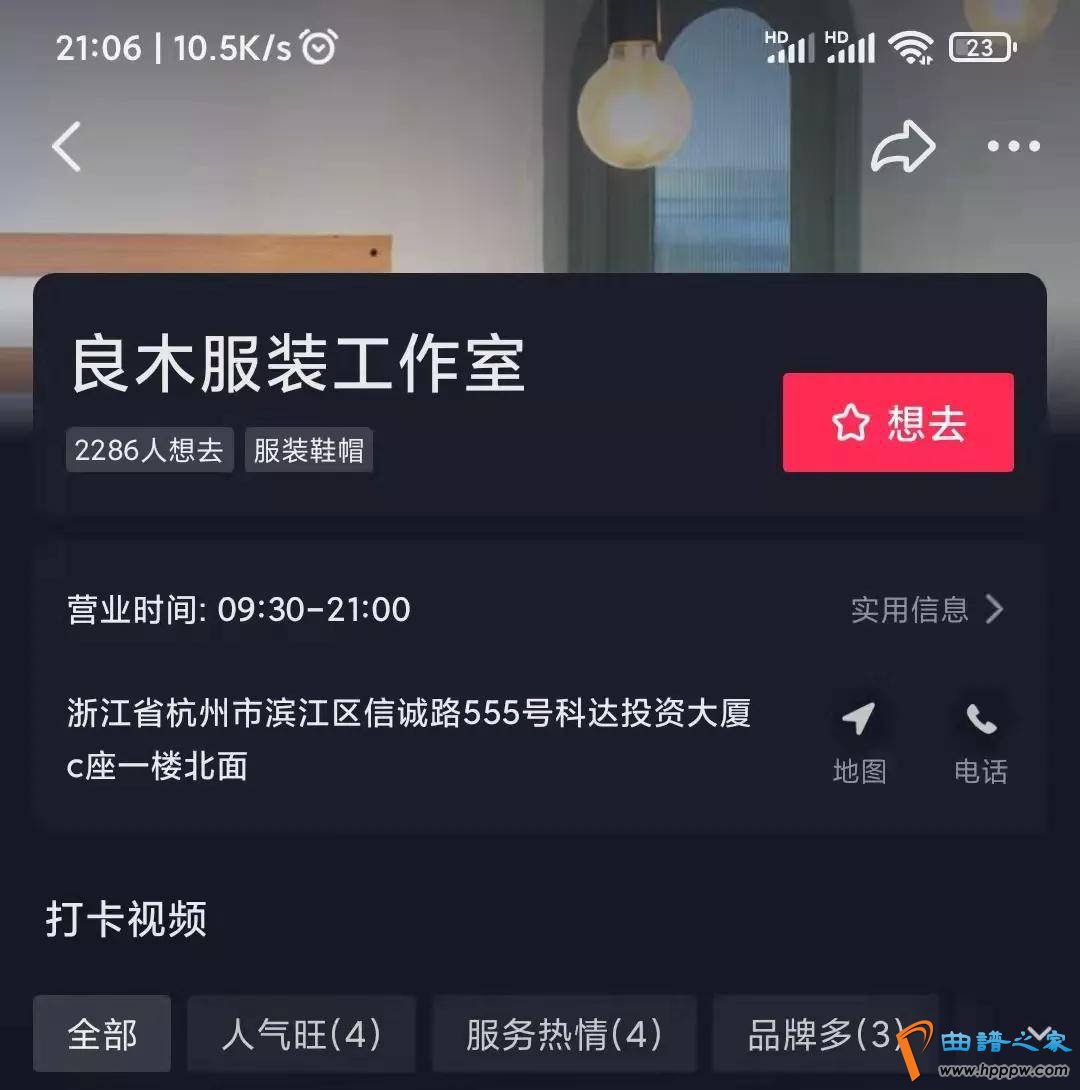This screenshot has width=1080, height=1090.
Task: Filter videos by 服务热情(4)
Action: [563, 1034]
